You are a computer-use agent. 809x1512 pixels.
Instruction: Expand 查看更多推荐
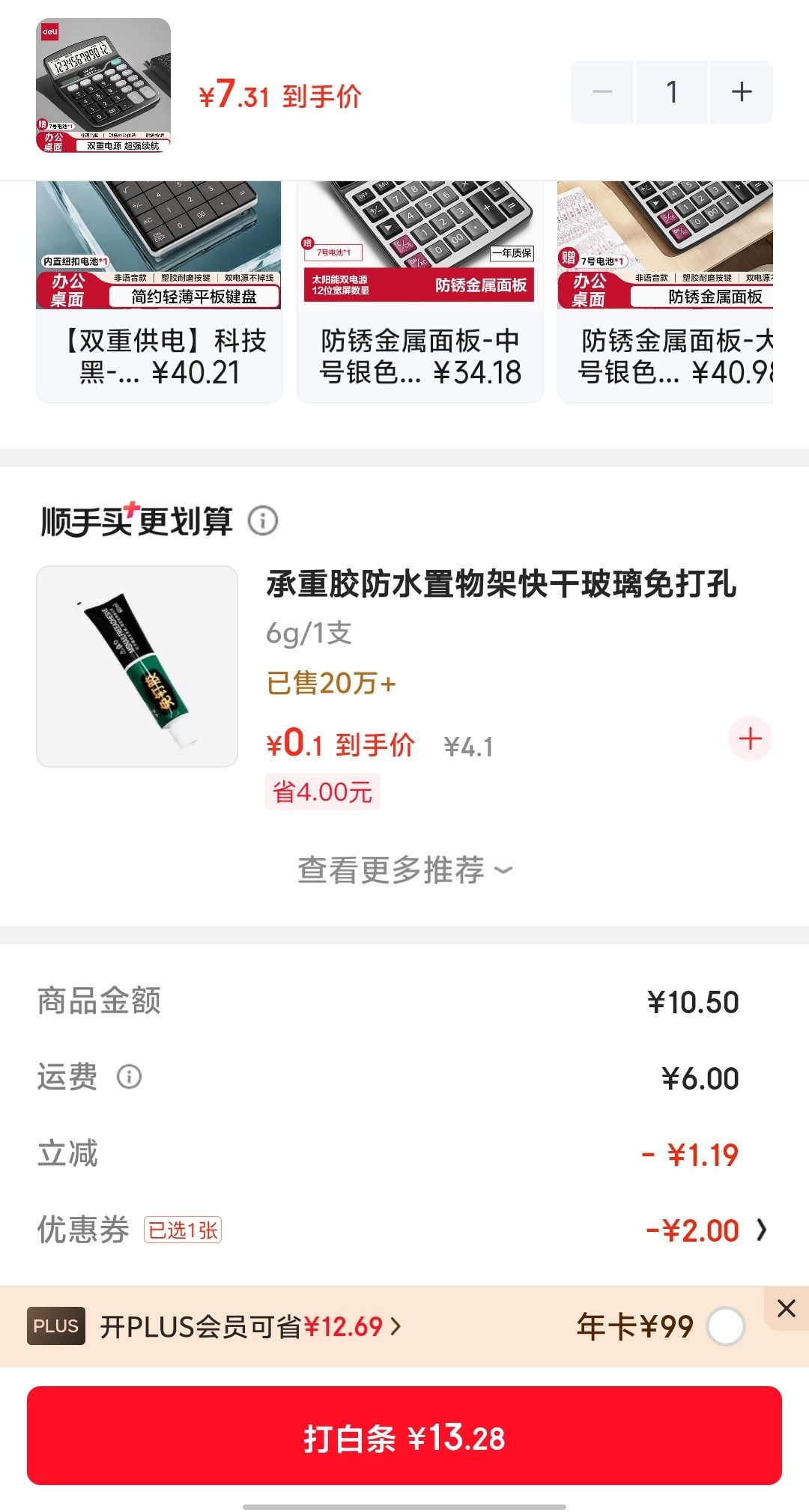pos(404,870)
